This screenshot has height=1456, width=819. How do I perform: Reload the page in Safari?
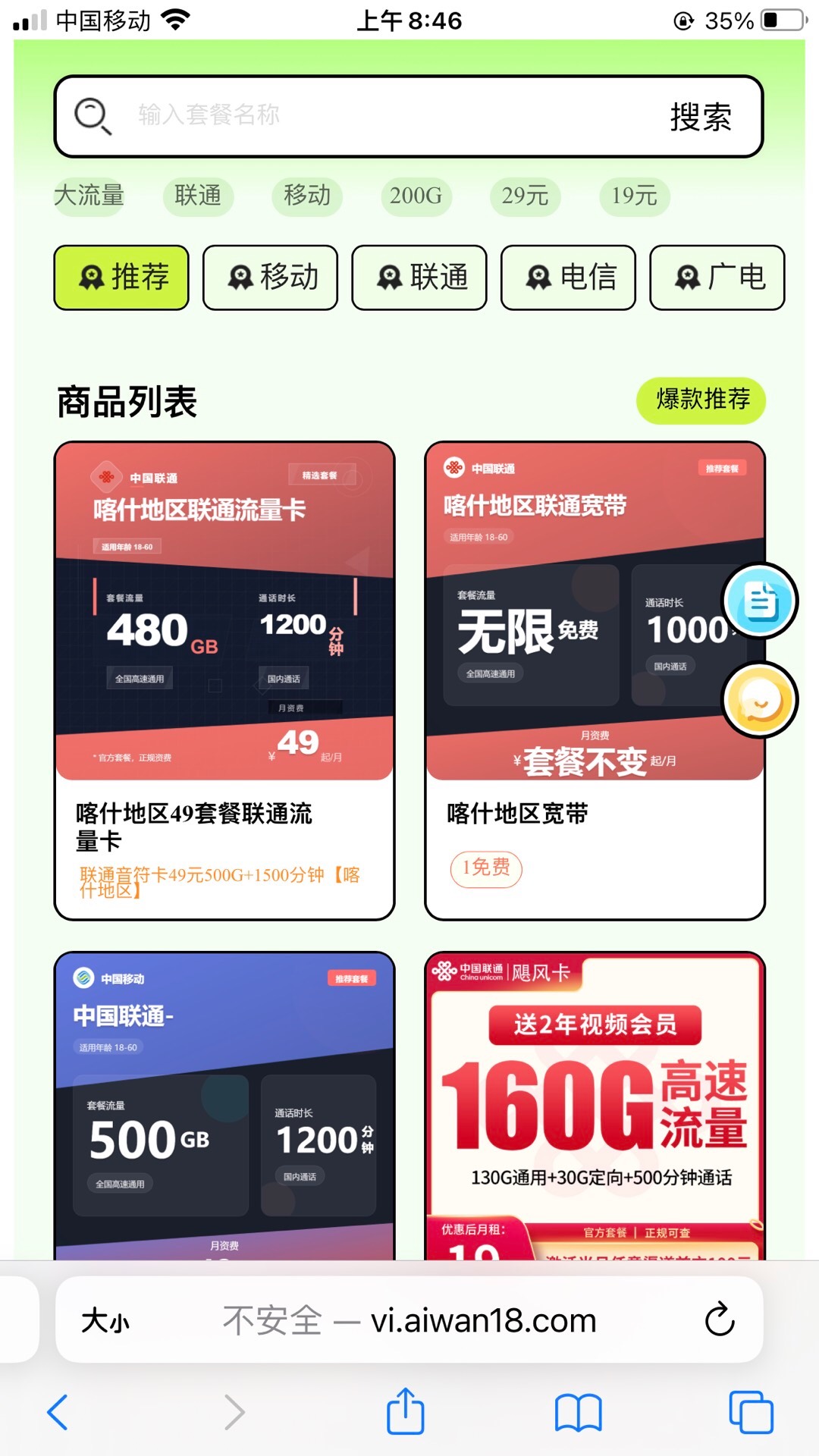click(719, 1320)
